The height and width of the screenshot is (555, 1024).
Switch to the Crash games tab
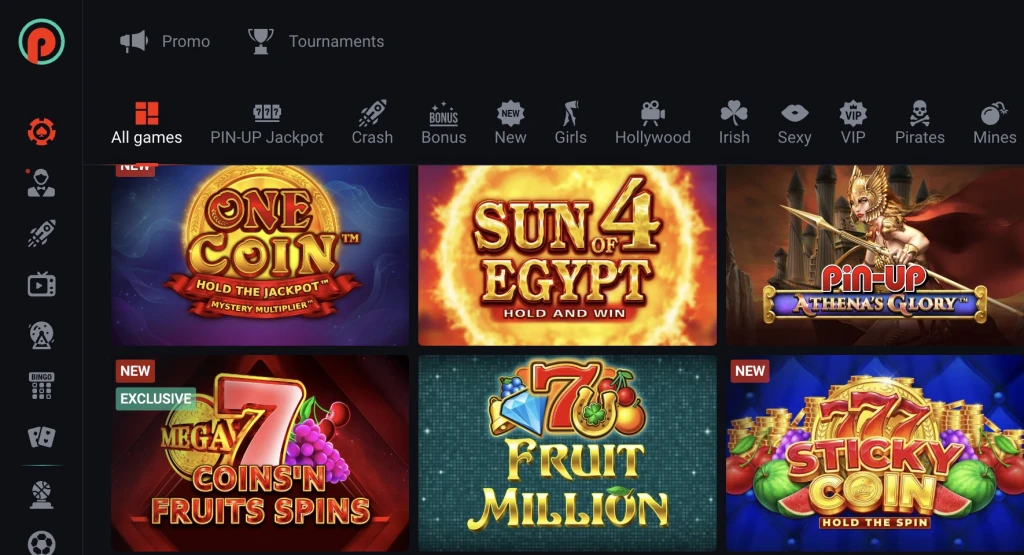[372, 124]
